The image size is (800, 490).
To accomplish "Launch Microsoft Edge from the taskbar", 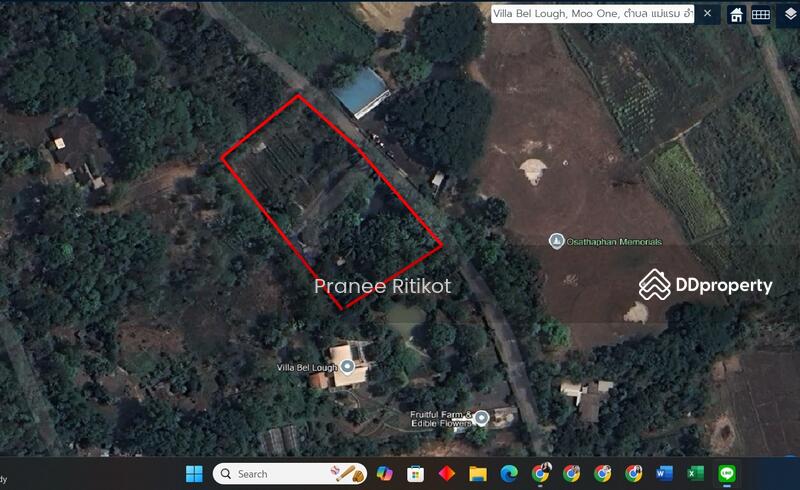I will [x=509, y=473].
